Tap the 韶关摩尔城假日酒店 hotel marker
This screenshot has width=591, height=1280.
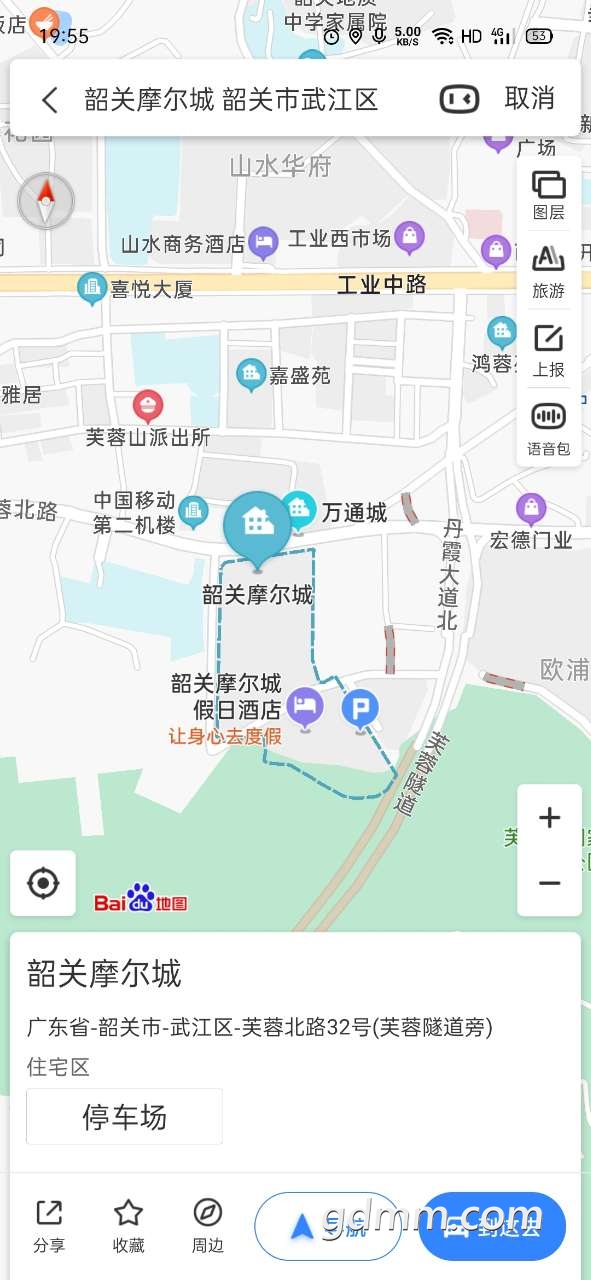coord(305,708)
